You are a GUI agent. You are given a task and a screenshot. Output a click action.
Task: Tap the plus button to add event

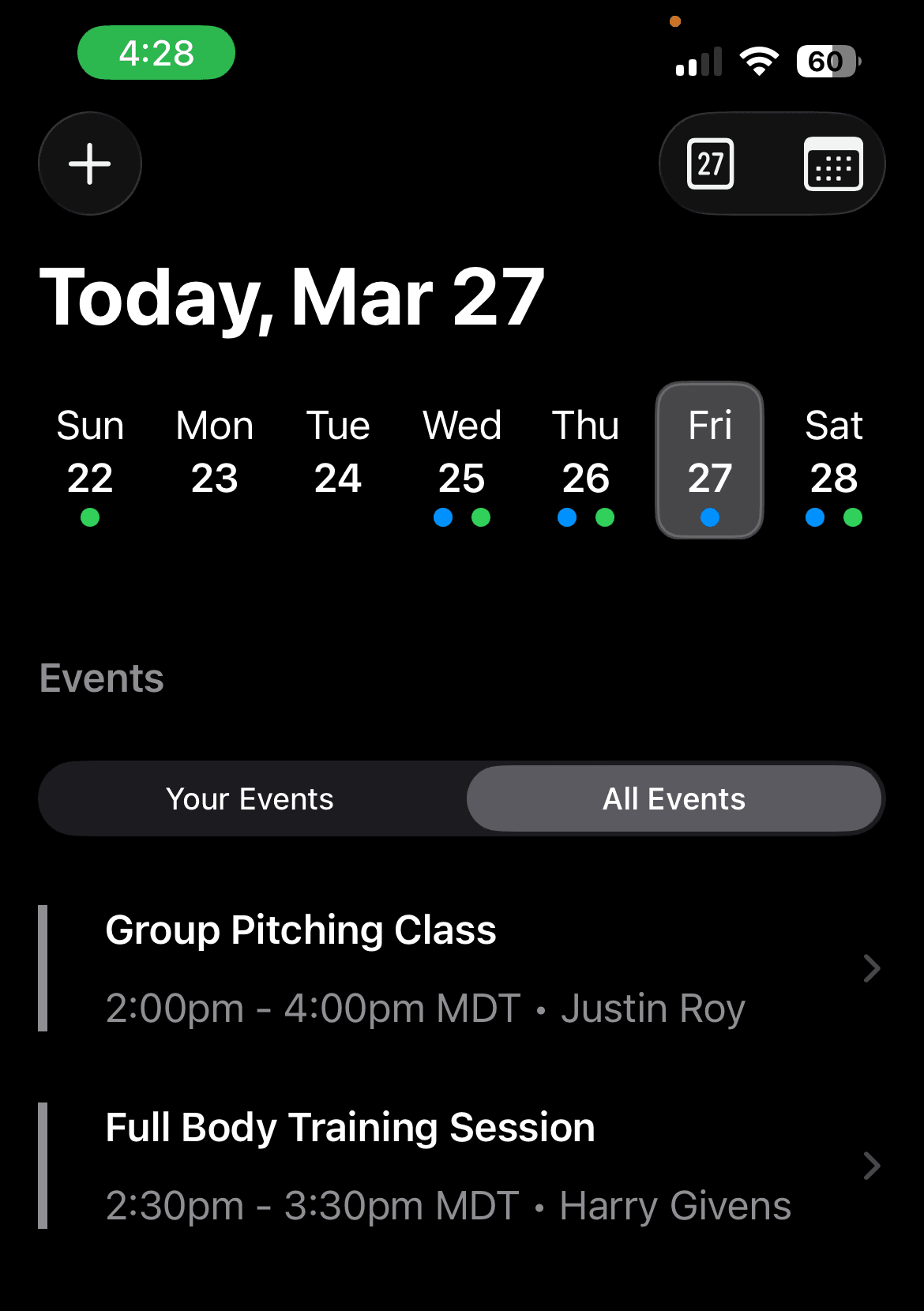90,163
